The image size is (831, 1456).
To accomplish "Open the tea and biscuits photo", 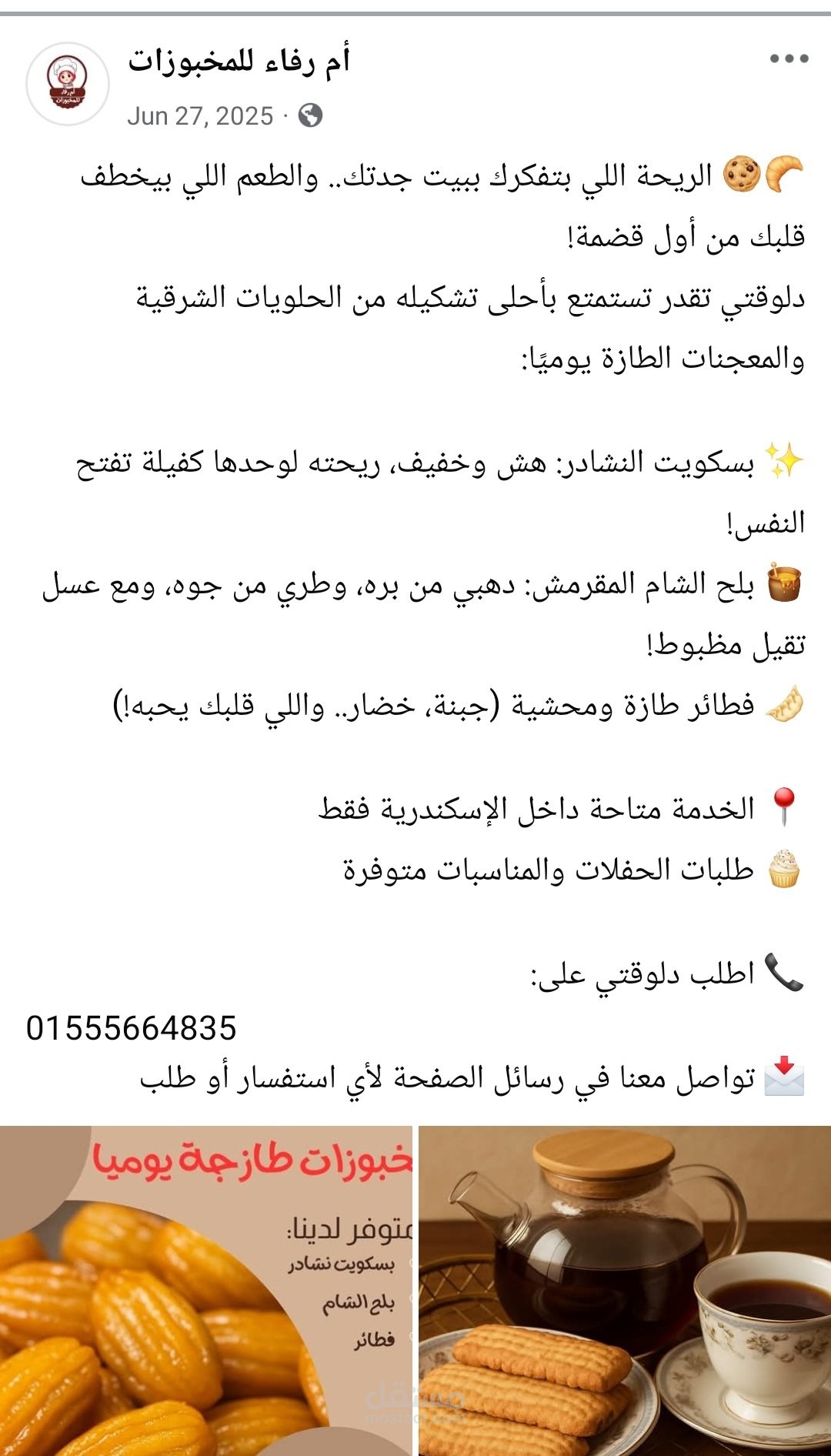I will click(x=625, y=1291).
